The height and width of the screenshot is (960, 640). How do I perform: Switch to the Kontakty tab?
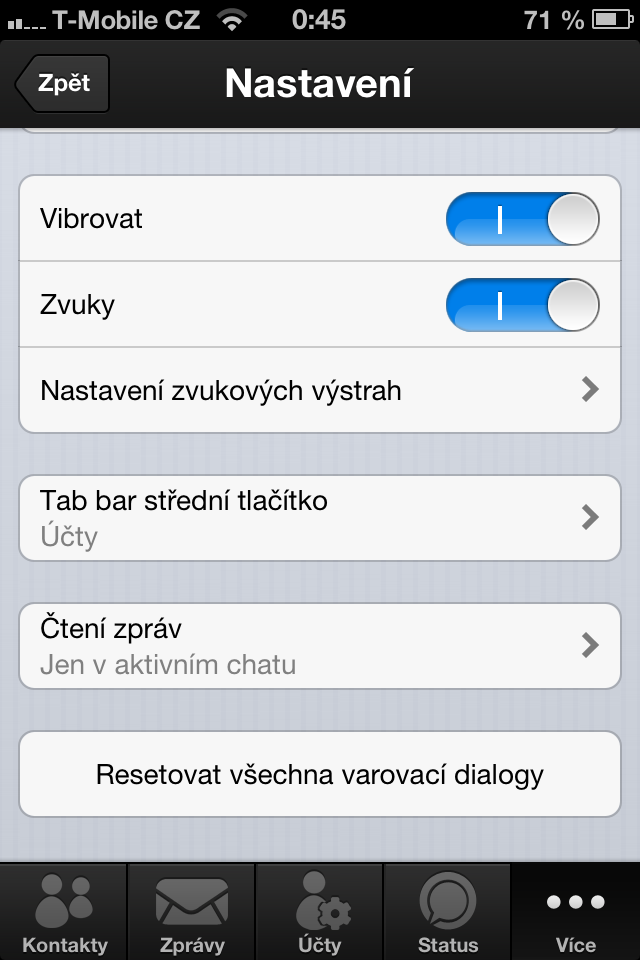coord(64,911)
